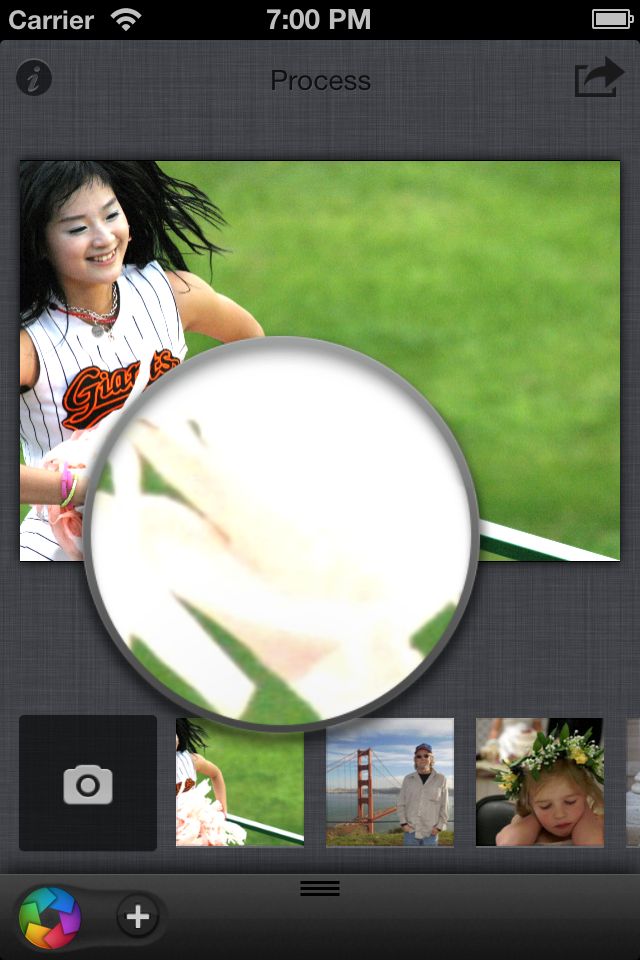Tap the drawer handle above the toolbar

click(320, 888)
